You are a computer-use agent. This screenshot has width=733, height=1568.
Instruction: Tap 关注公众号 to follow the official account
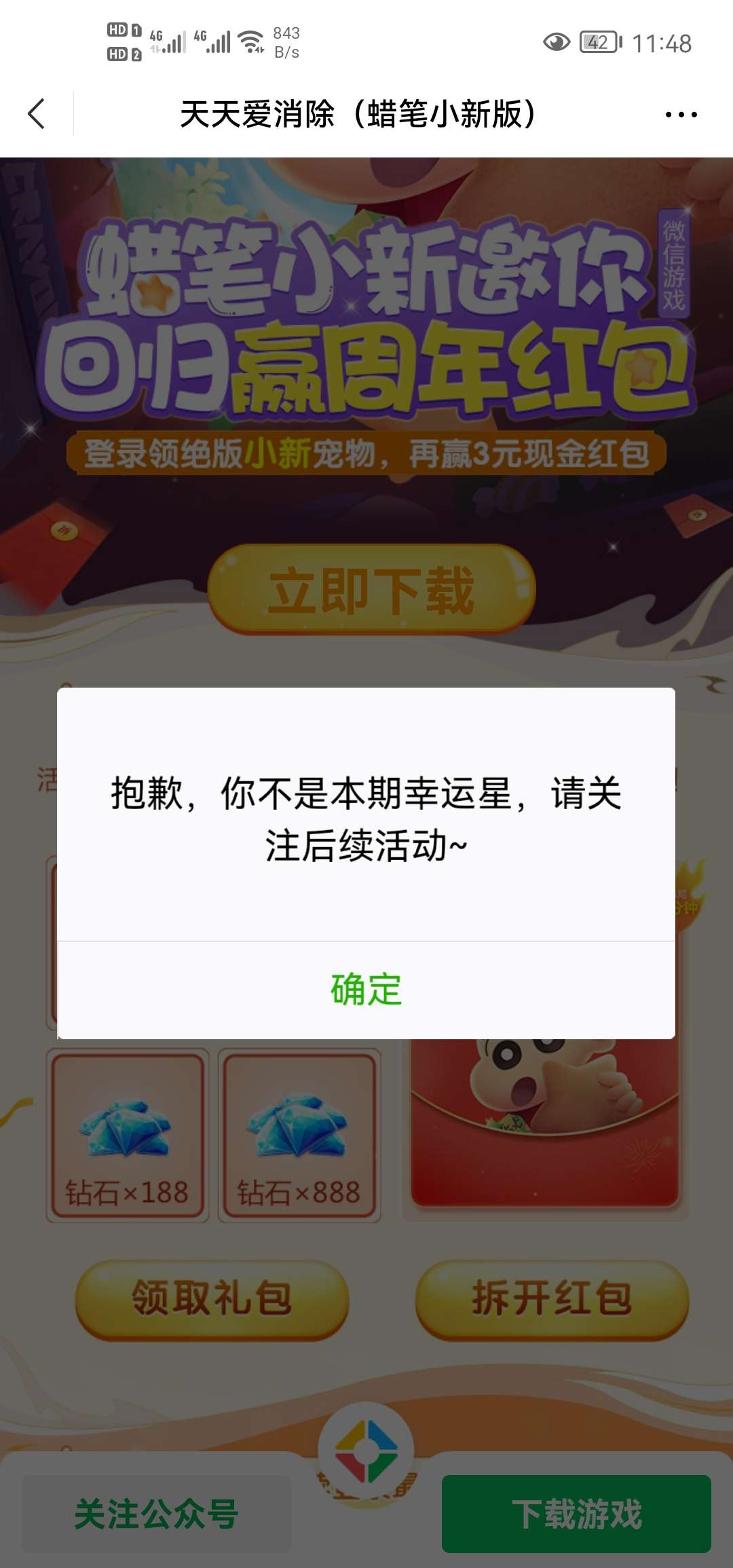[157, 1514]
